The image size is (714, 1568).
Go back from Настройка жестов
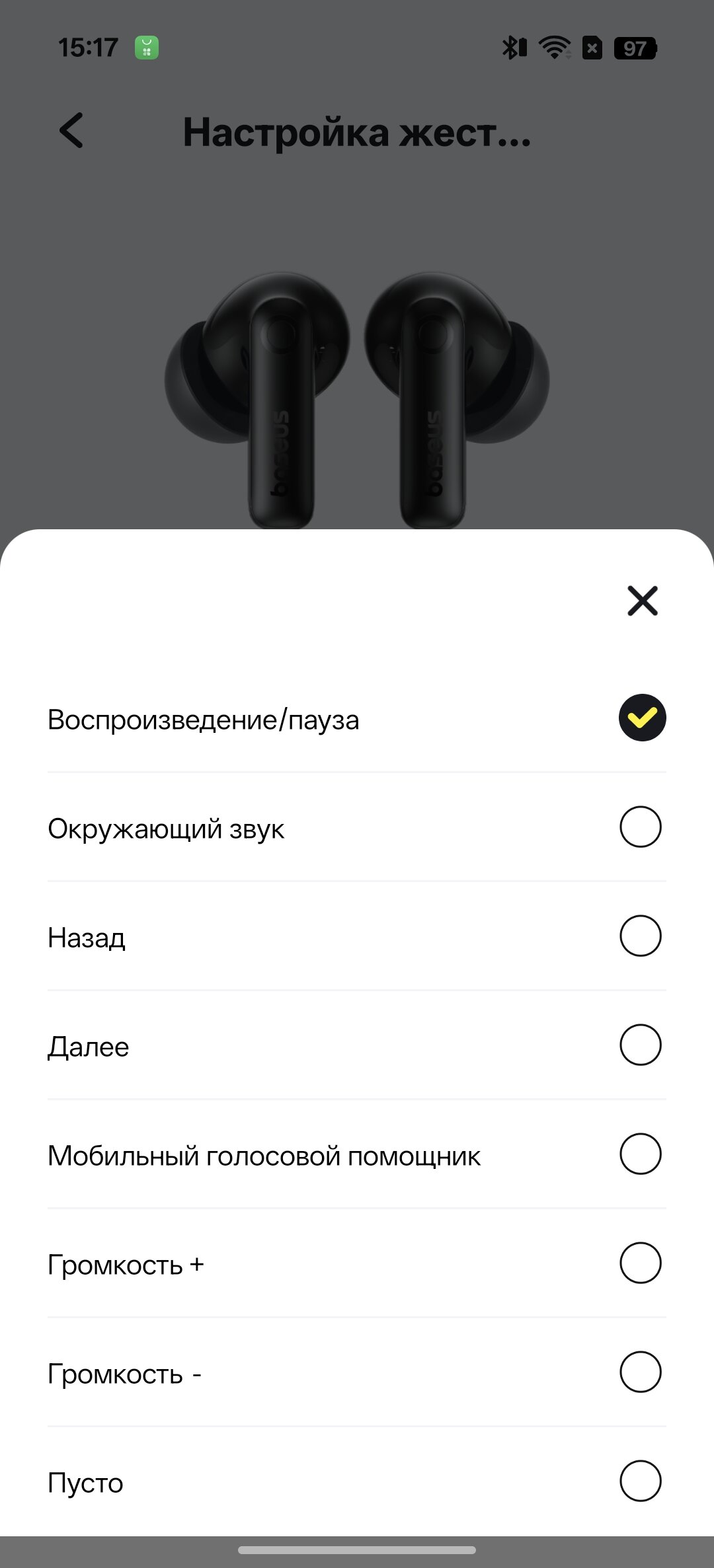[71, 130]
